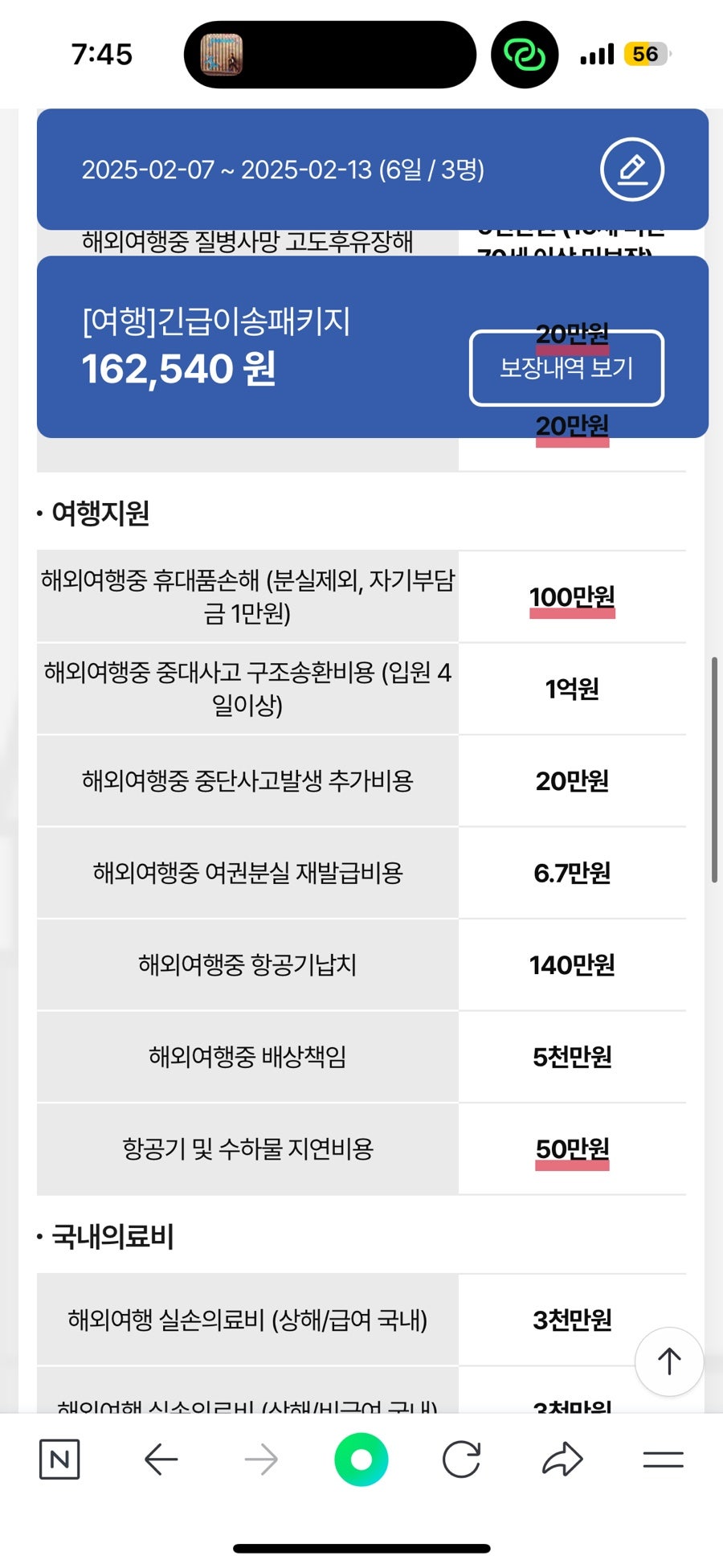723x1568 pixels.
Task: Tap the 보장내역 보기 button
Action: (x=566, y=368)
